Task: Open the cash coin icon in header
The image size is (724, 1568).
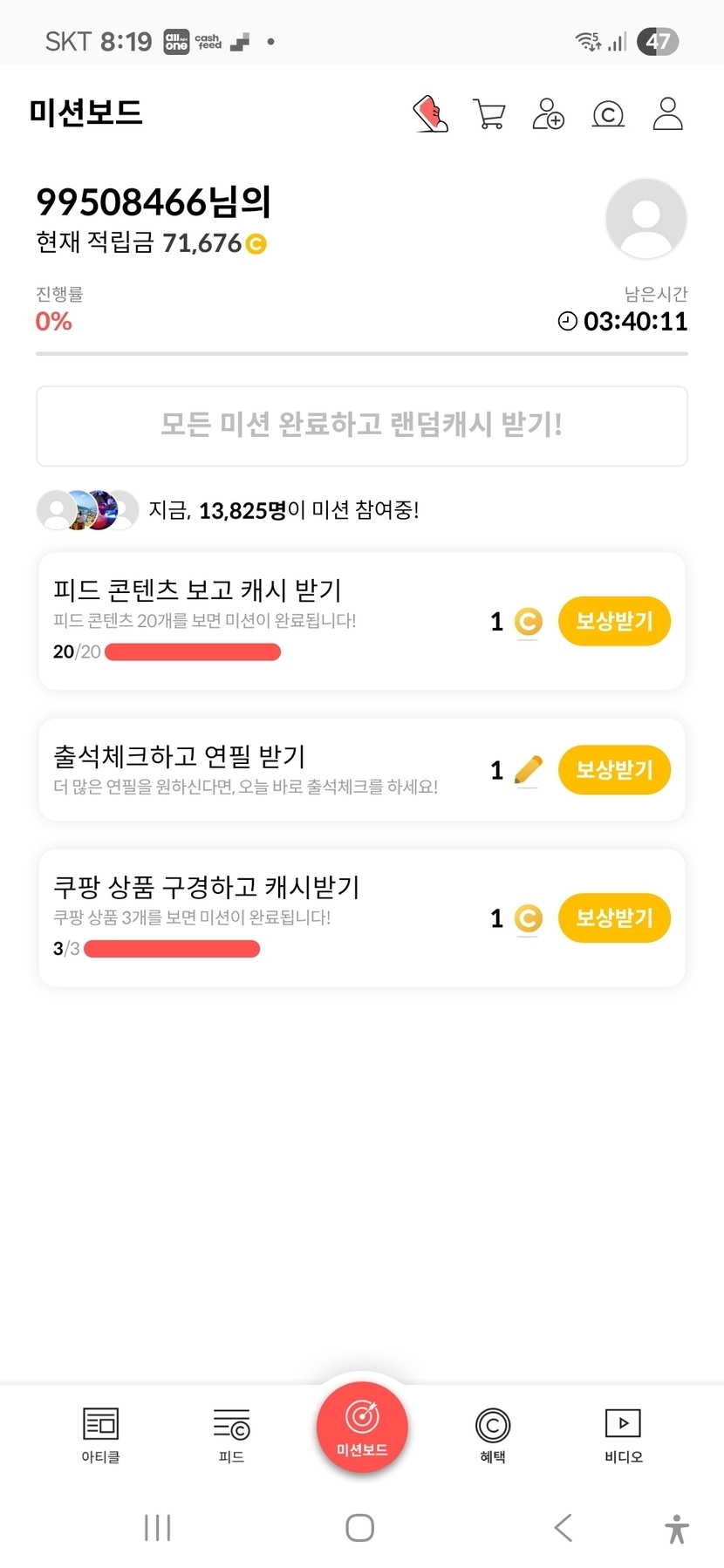Action: [x=608, y=114]
